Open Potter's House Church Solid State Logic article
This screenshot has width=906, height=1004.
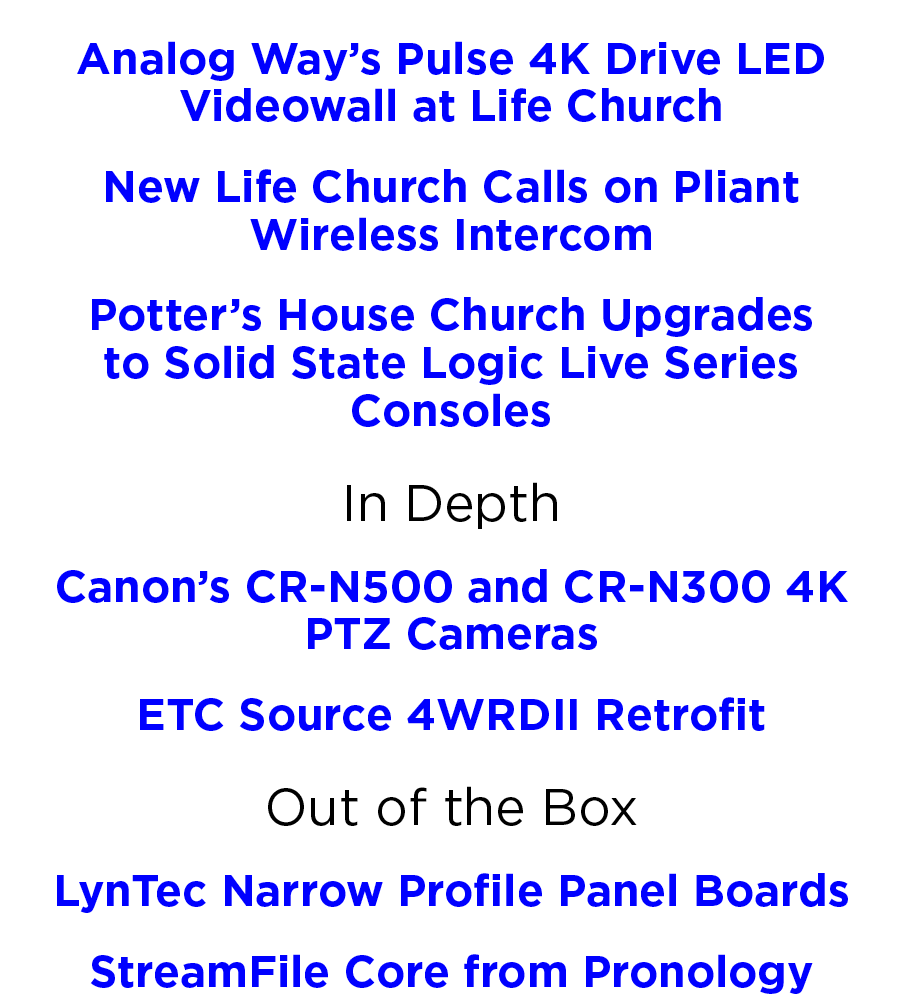[451, 363]
